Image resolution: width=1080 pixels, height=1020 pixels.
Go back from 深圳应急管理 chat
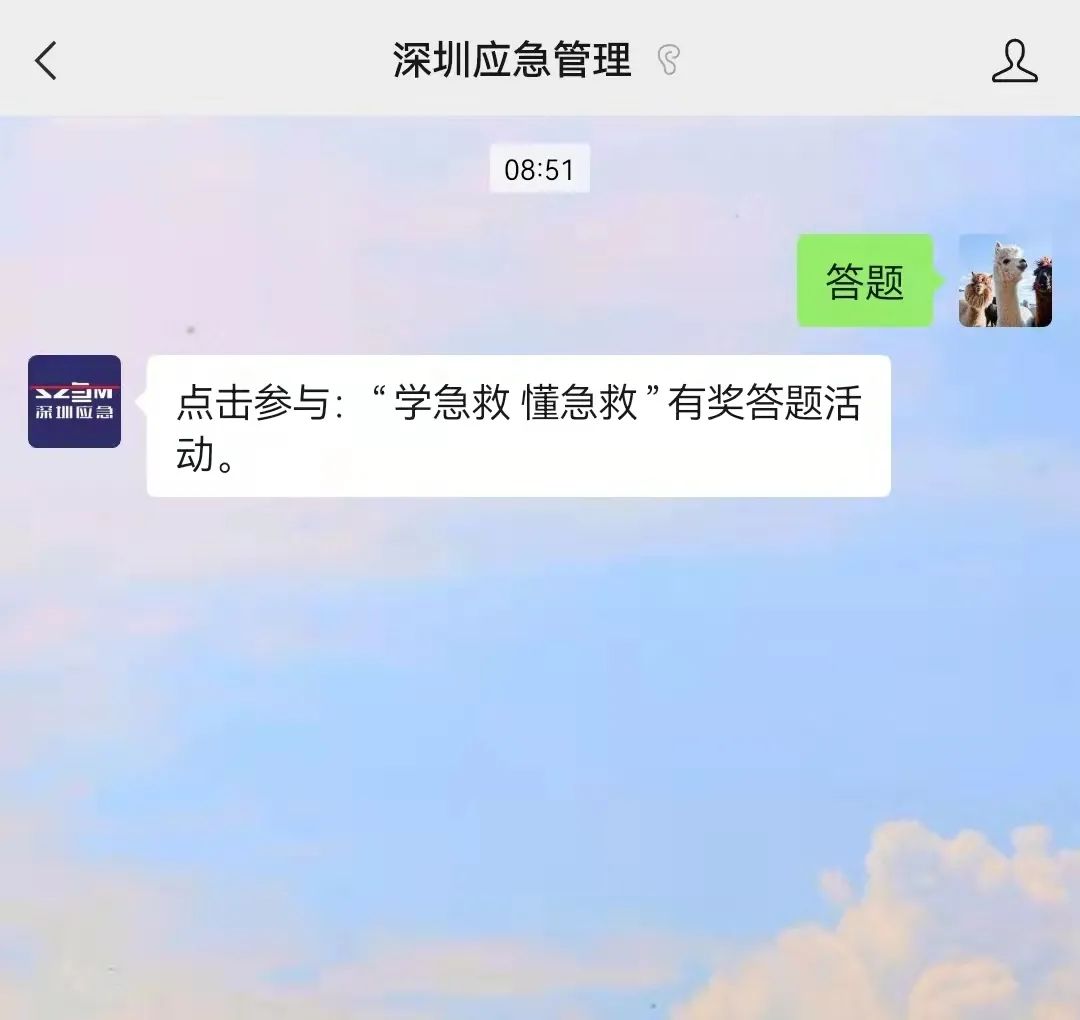click(x=46, y=60)
